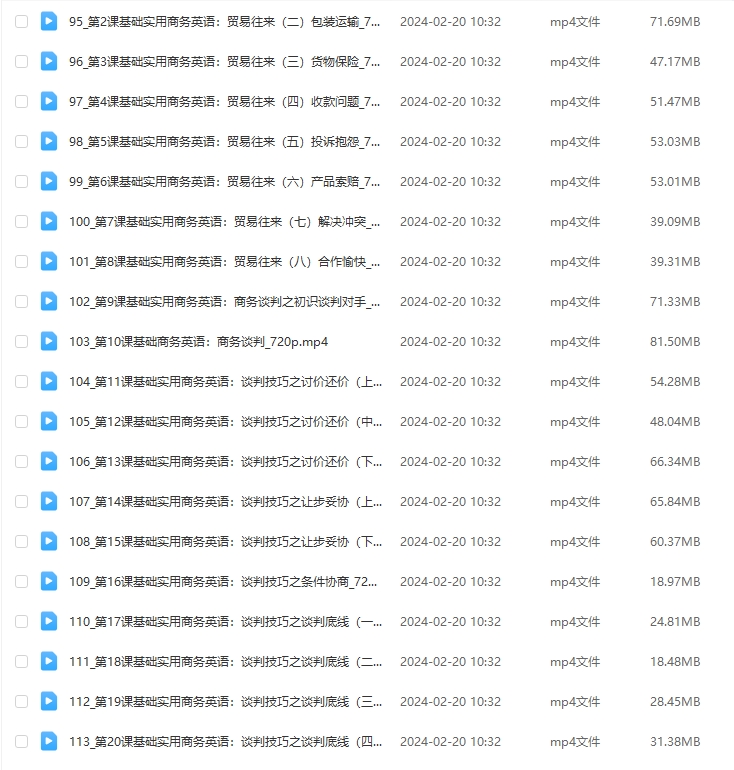734x770 pixels.
Task: Open 102_第9课 商务谈判之初识谈判对手 file
Action: point(224,301)
